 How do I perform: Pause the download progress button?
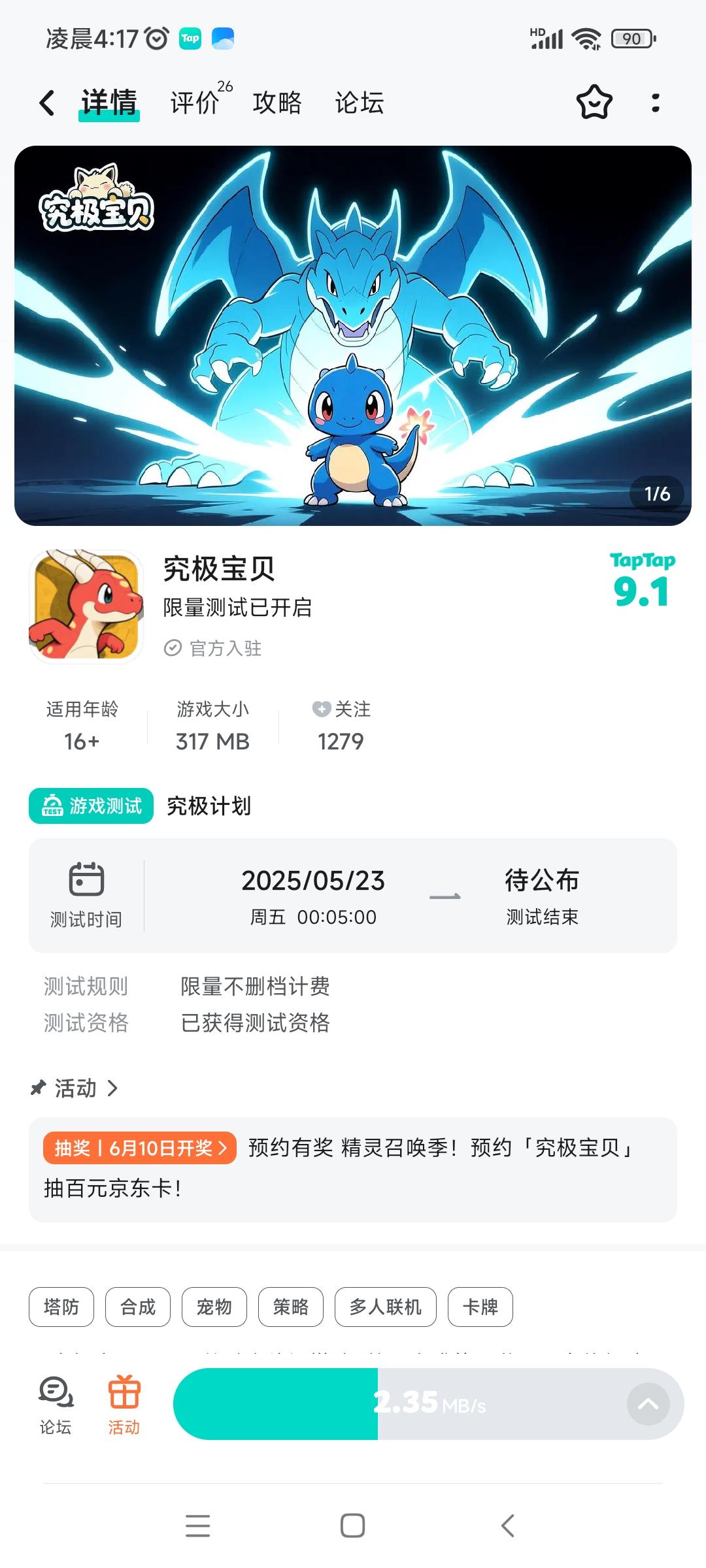pos(399,1404)
